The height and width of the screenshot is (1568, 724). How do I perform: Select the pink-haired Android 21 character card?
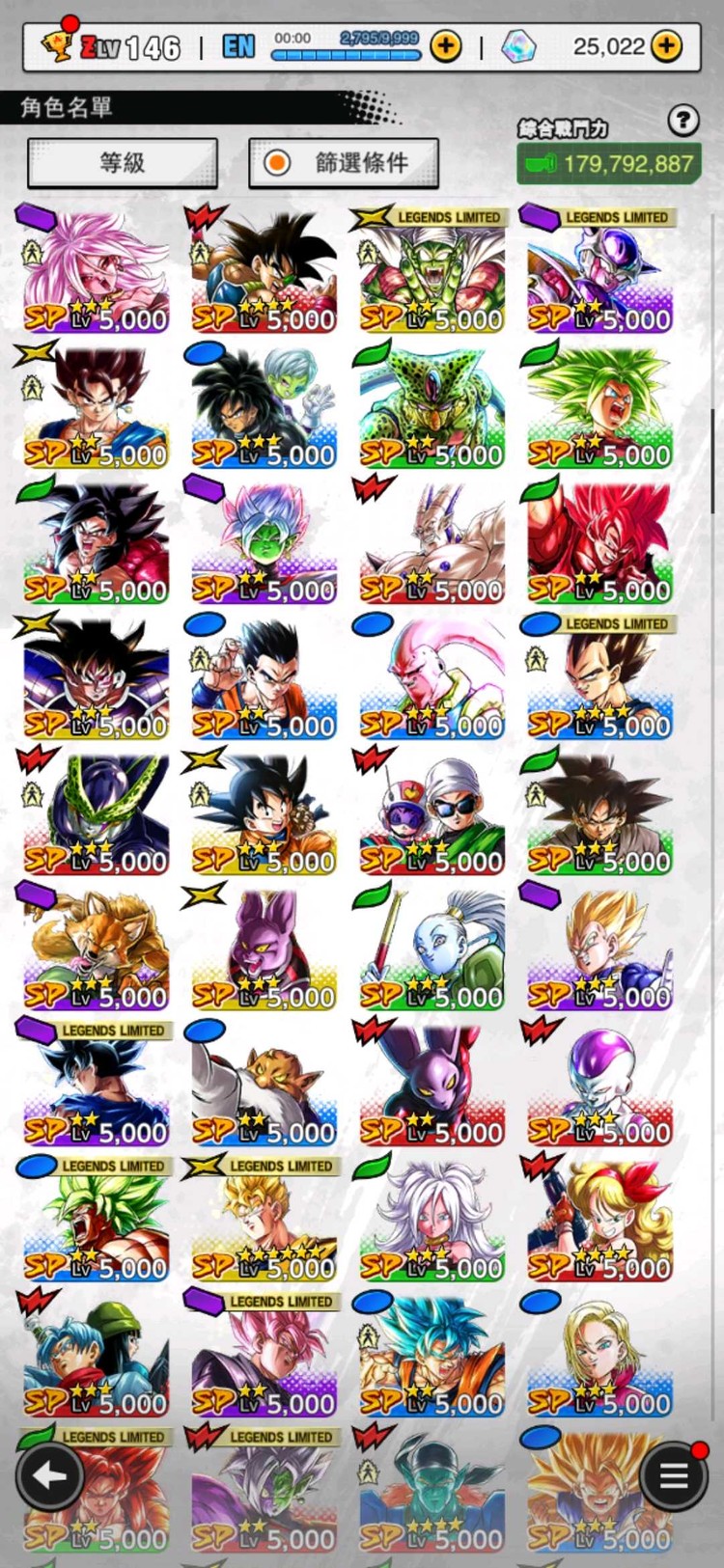96,272
